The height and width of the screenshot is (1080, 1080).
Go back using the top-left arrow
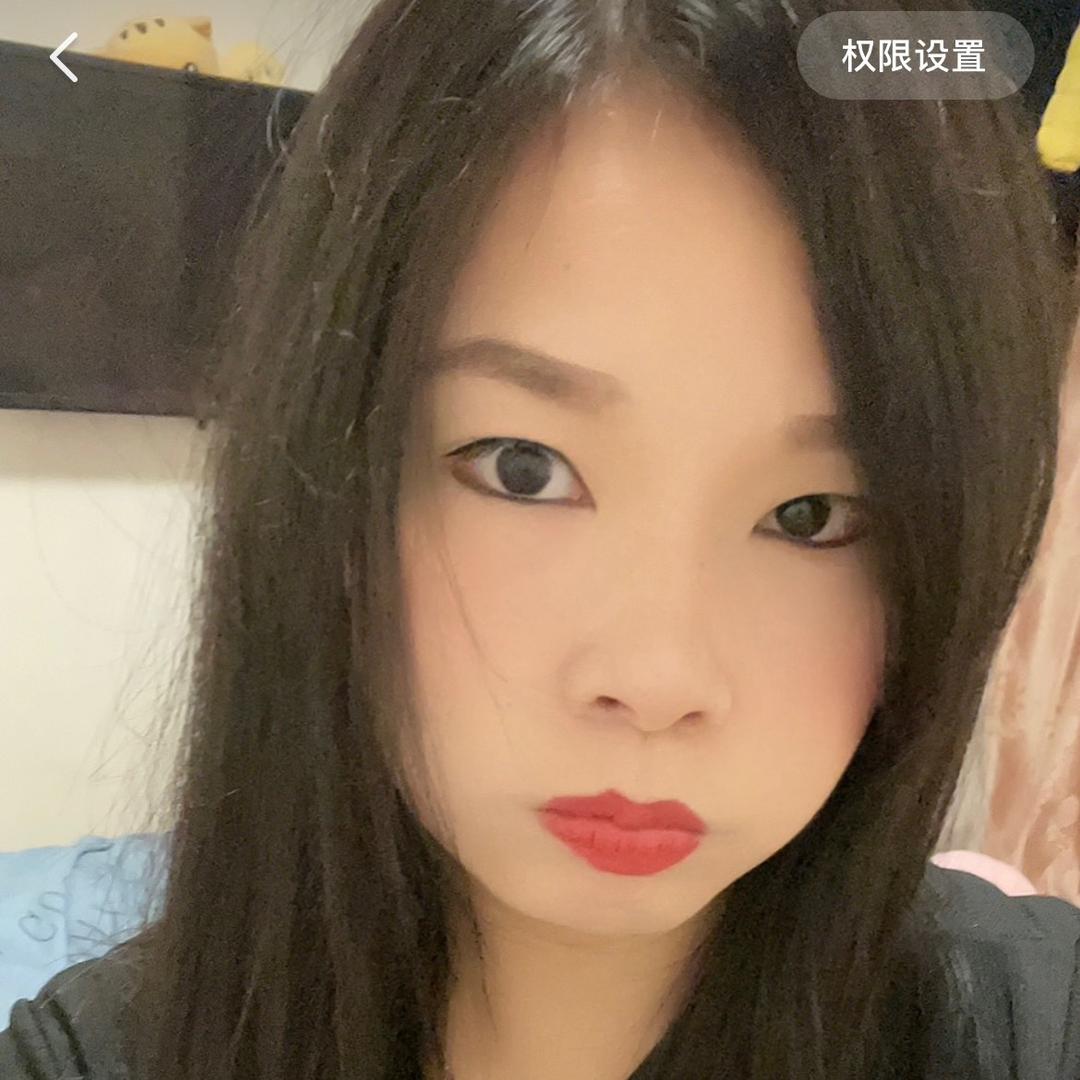click(64, 57)
